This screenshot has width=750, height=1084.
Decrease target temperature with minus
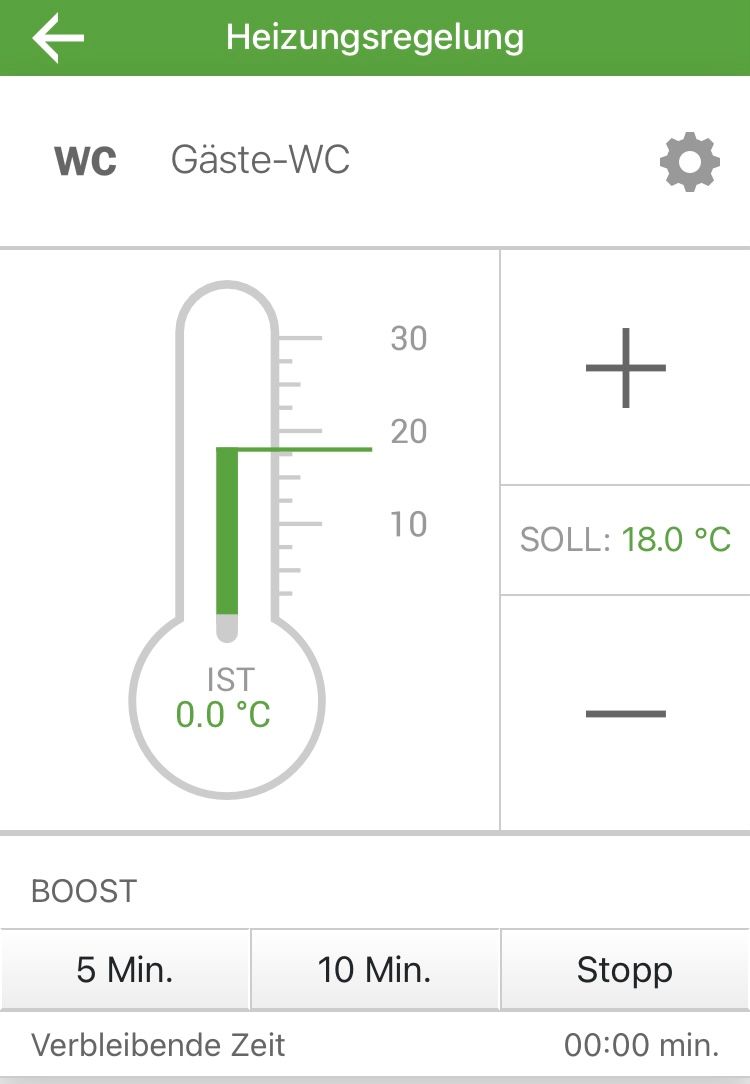[625, 713]
